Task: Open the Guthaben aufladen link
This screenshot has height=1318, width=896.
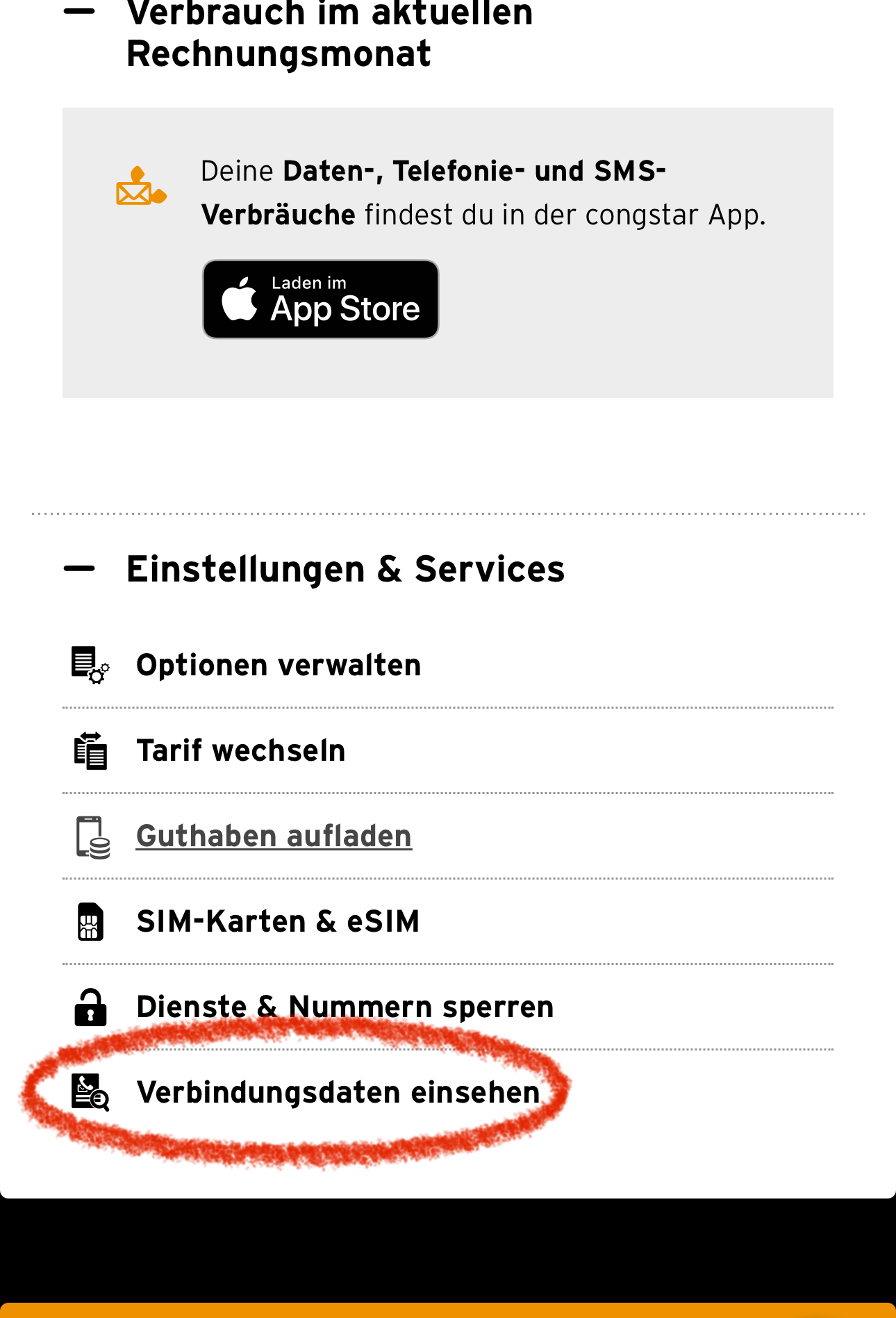Action: (274, 836)
